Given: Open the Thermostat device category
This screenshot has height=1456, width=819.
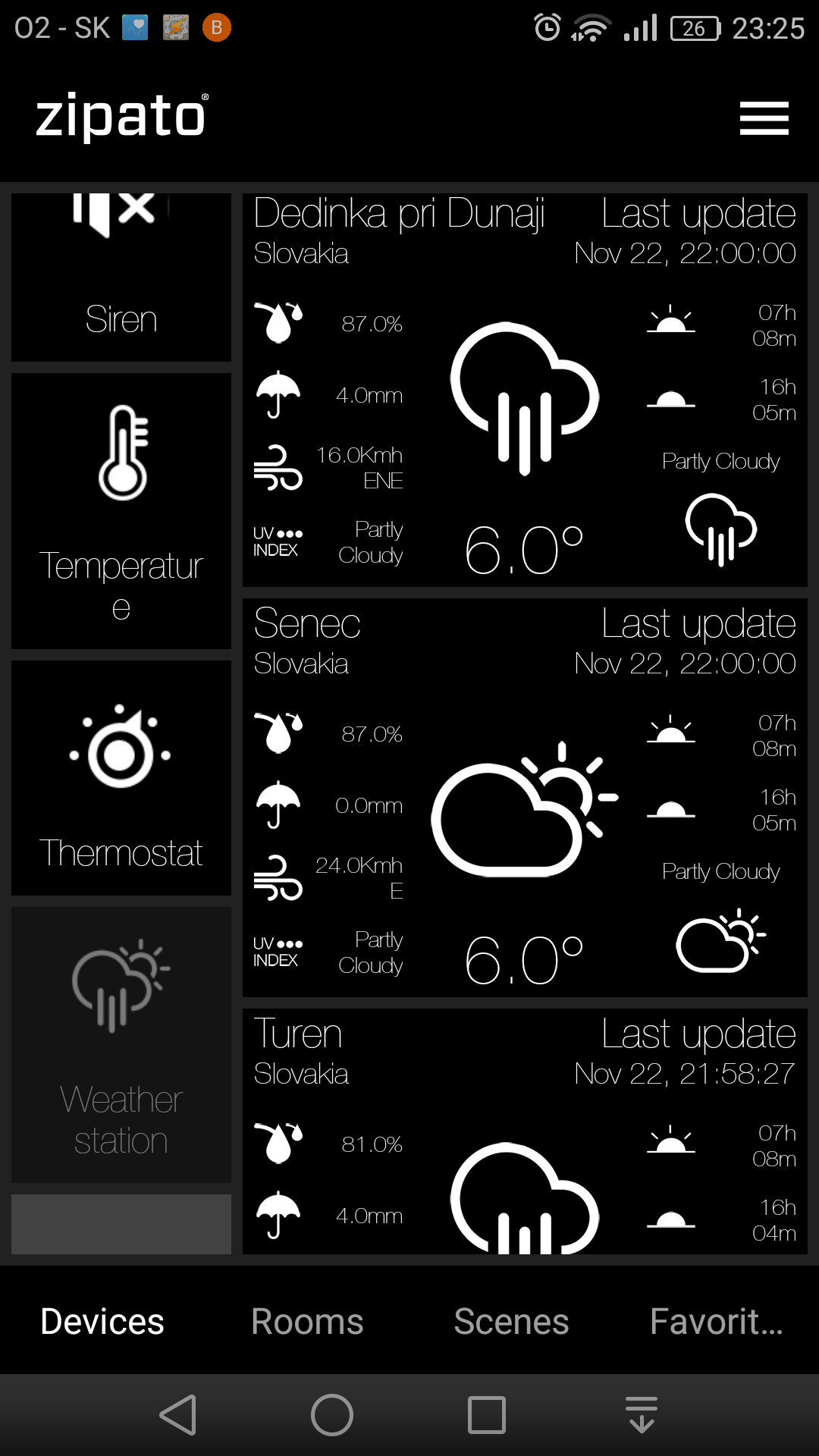Looking at the screenshot, I should click(x=121, y=777).
